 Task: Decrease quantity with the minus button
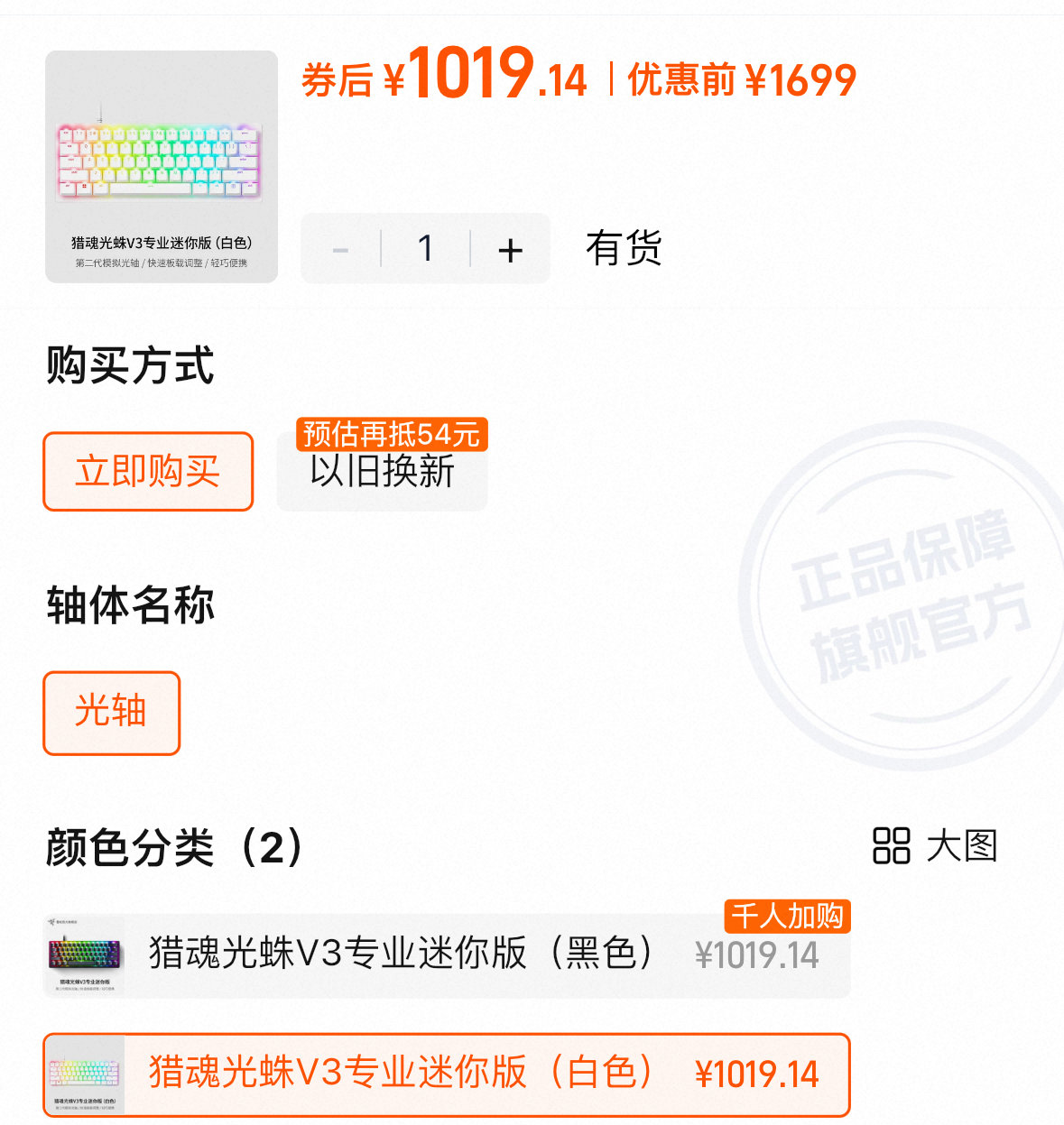pyautogui.click(x=340, y=250)
